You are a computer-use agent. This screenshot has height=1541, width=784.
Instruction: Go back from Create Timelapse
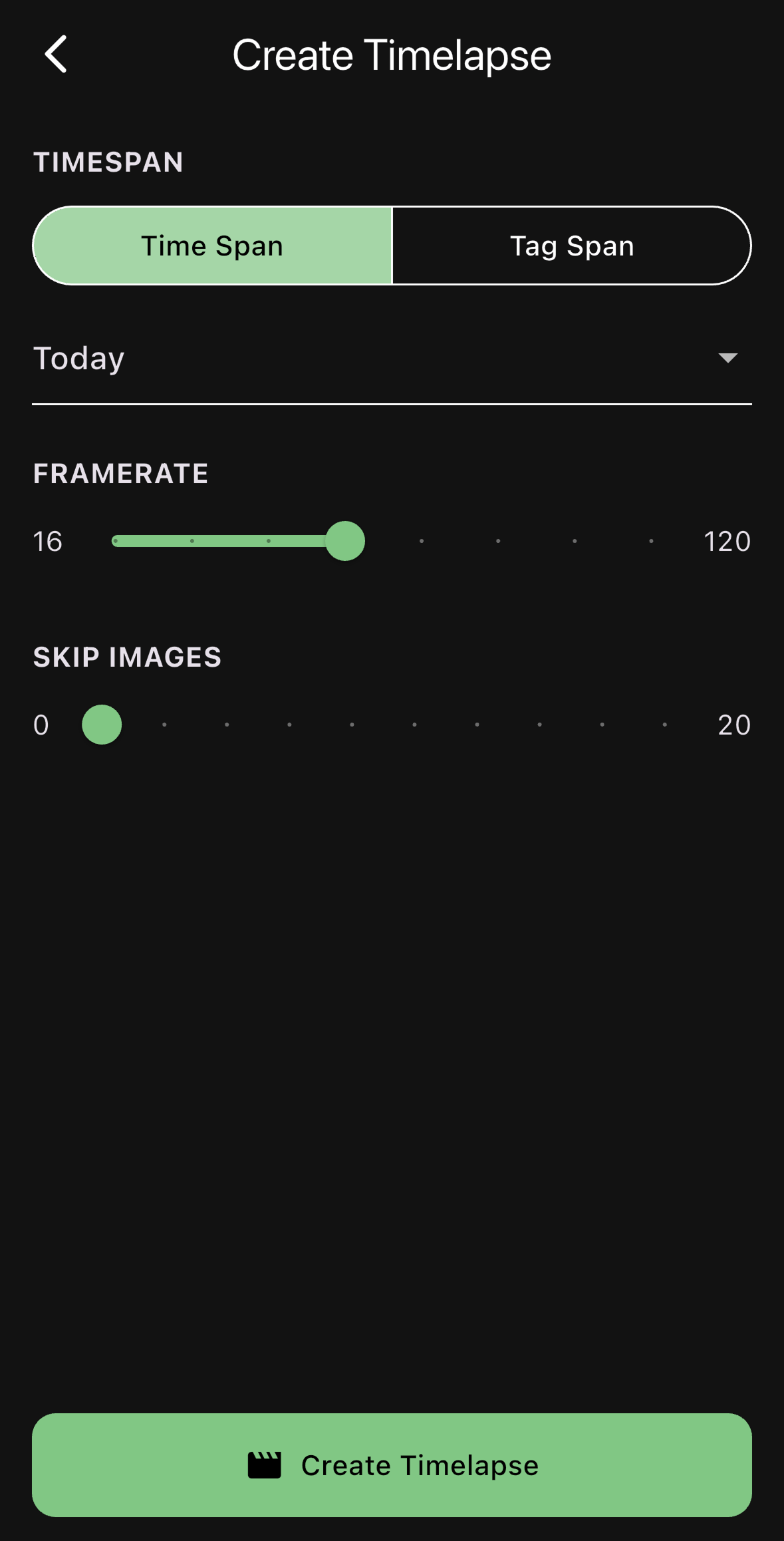pos(57,55)
